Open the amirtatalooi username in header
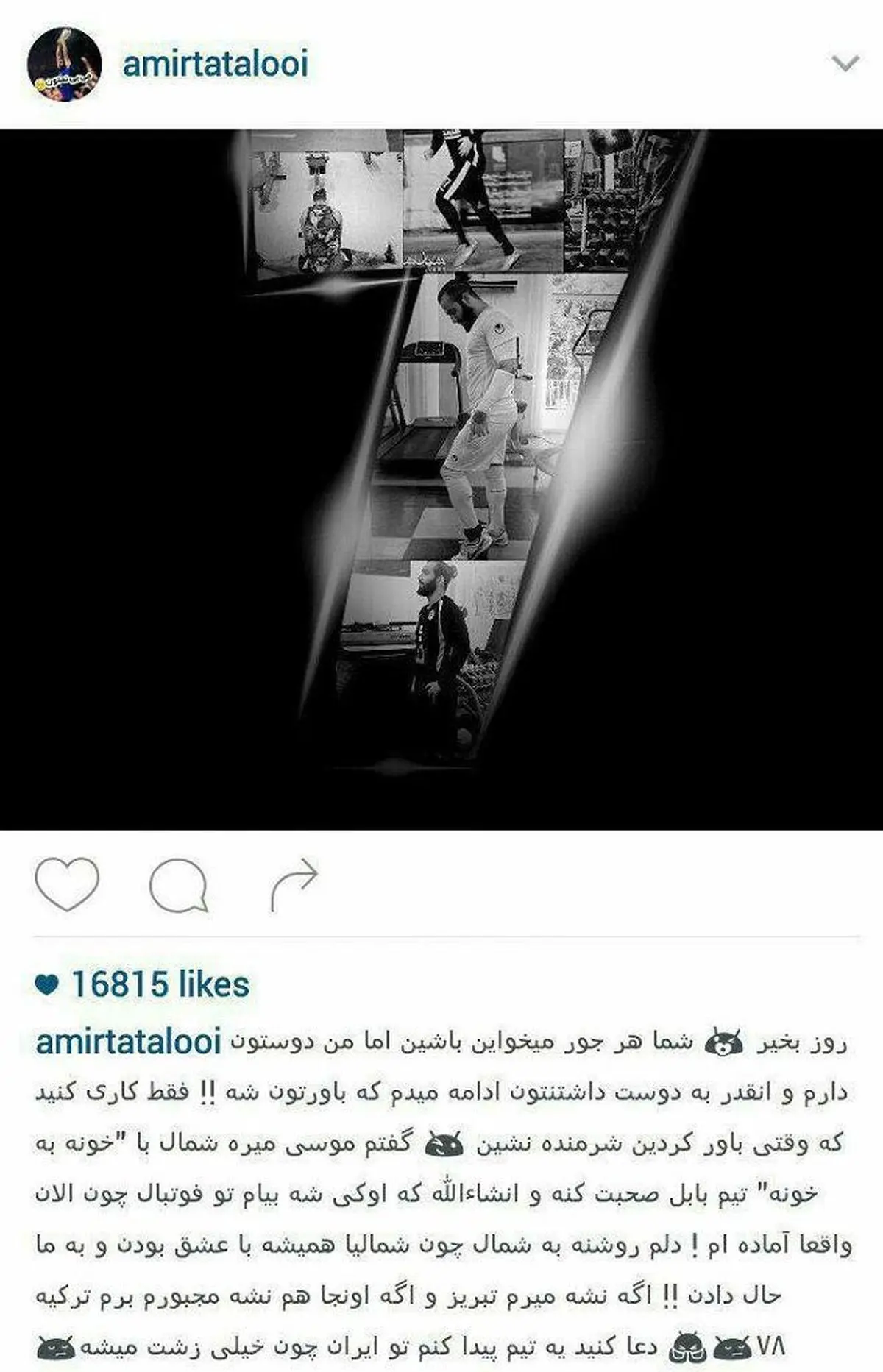The height and width of the screenshot is (1372, 883). (215, 64)
